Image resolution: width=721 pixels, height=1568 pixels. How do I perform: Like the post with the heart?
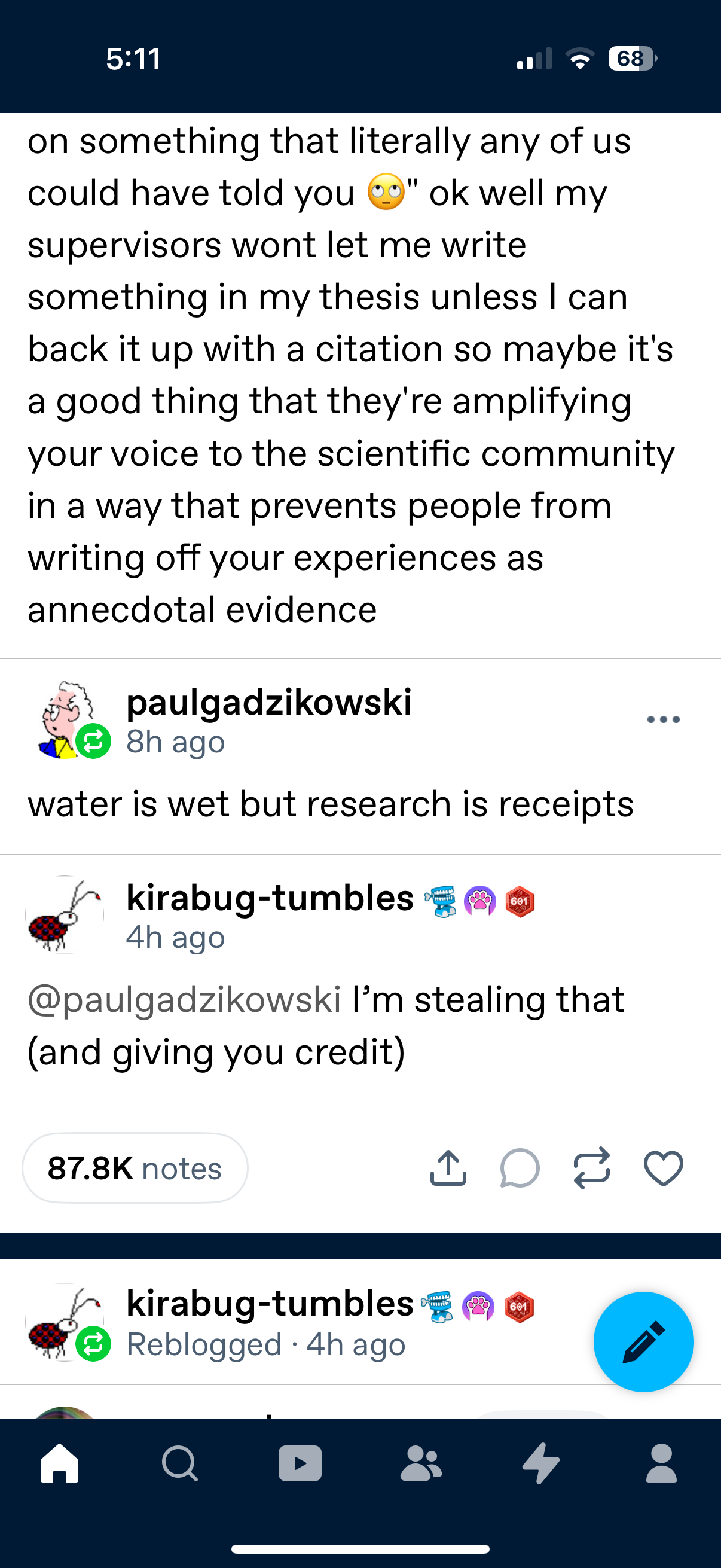663,1168
